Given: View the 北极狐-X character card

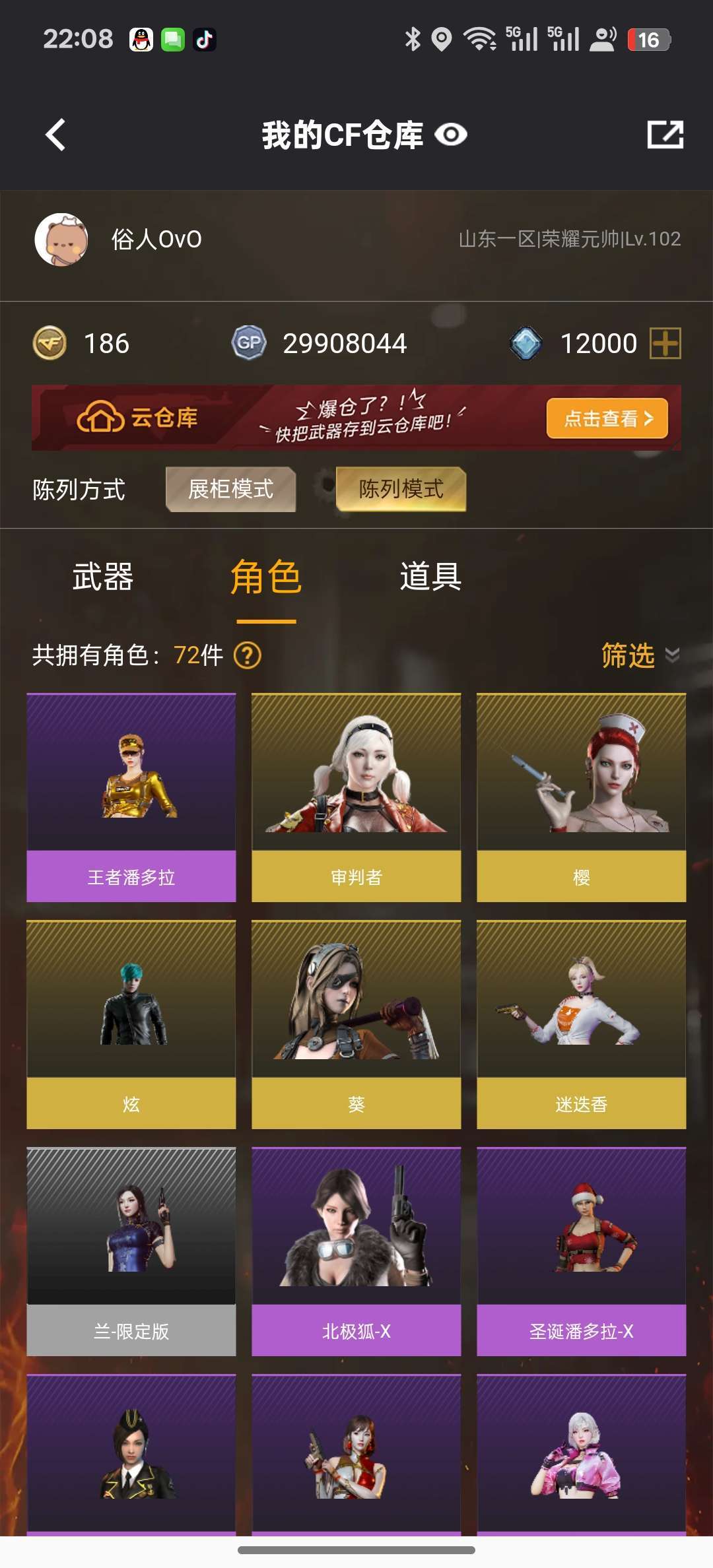Looking at the screenshot, I should pyautogui.click(x=356, y=1251).
